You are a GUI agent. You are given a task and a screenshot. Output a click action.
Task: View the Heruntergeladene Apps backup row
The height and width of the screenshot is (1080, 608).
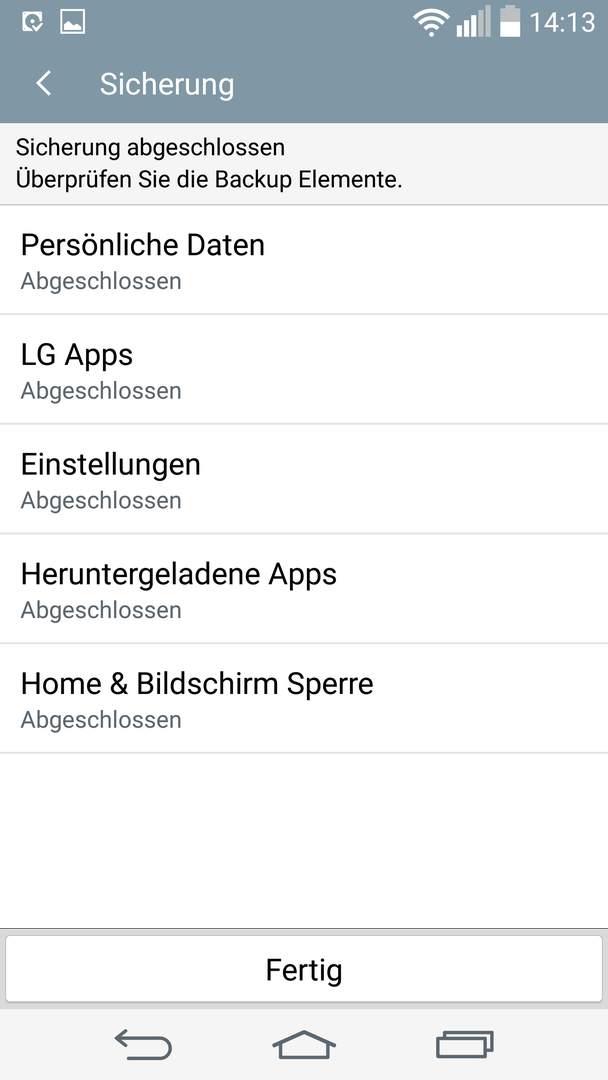pyautogui.click(x=304, y=588)
